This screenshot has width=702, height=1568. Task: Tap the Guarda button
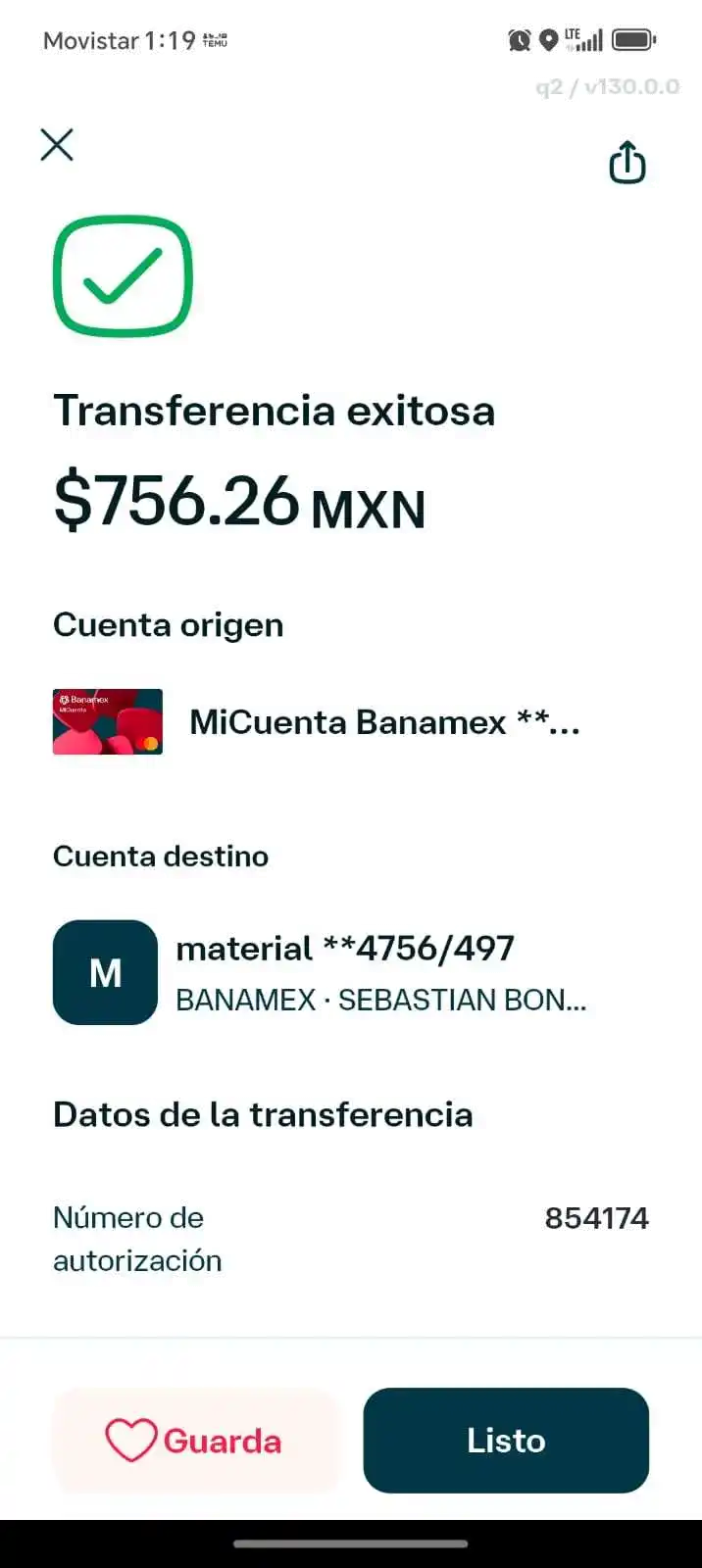coord(194,1441)
